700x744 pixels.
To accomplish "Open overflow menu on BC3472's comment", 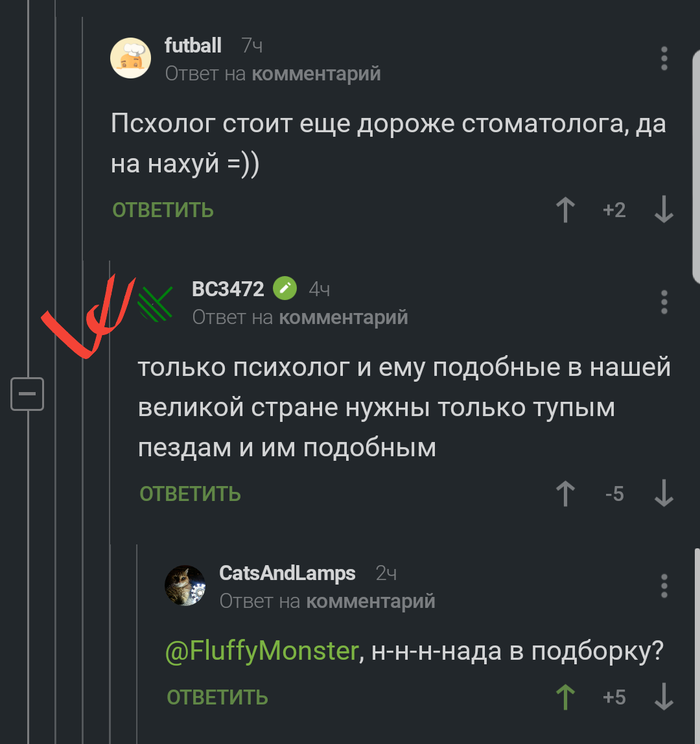I will click(x=664, y=301).
